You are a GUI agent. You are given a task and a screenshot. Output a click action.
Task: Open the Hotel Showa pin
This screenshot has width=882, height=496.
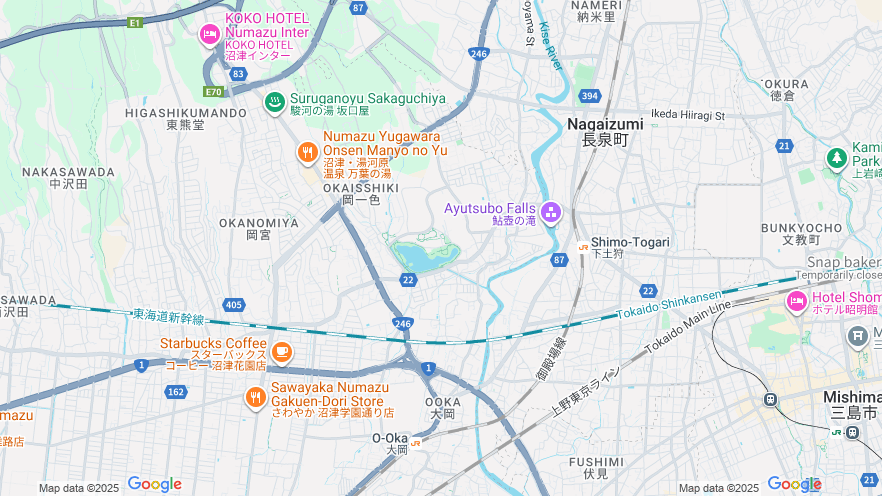pos(797,301)
